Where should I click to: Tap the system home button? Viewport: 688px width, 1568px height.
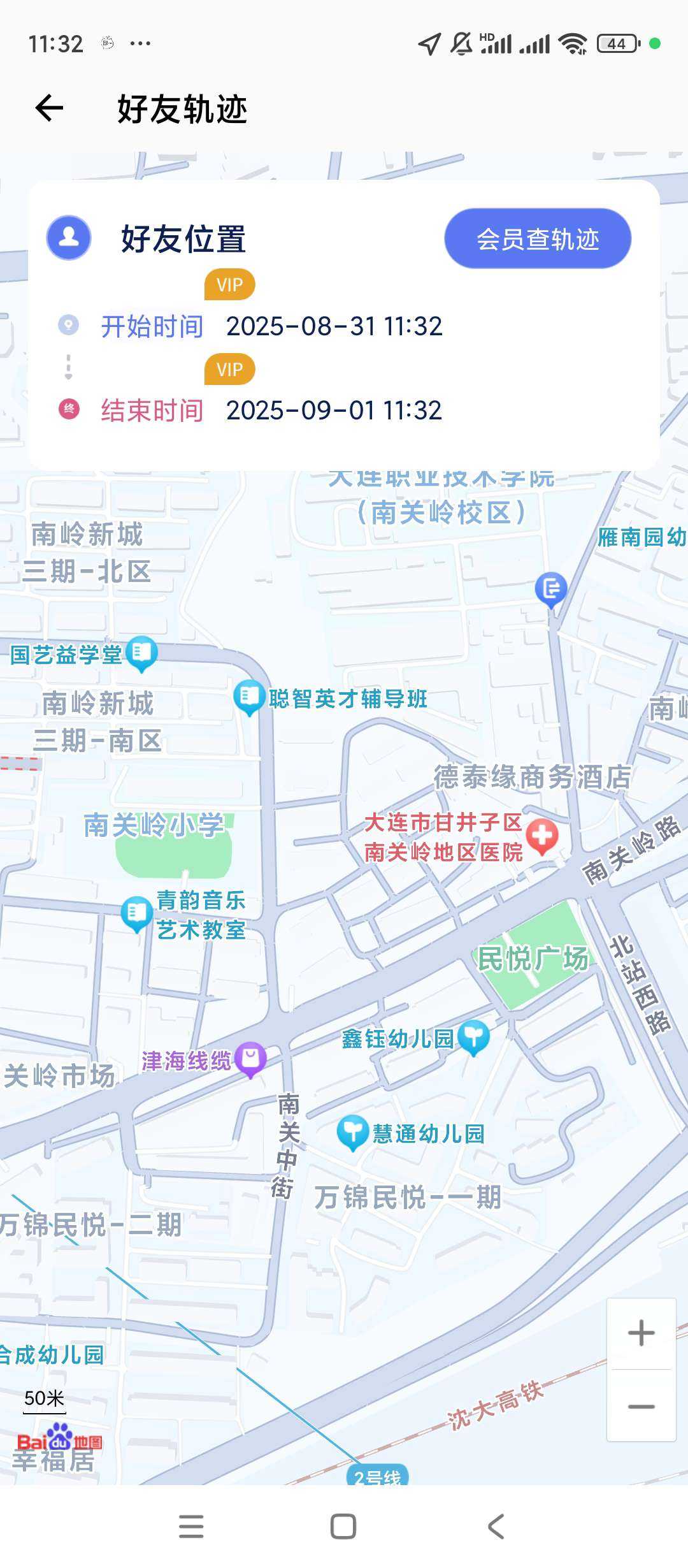(343, 1527)
